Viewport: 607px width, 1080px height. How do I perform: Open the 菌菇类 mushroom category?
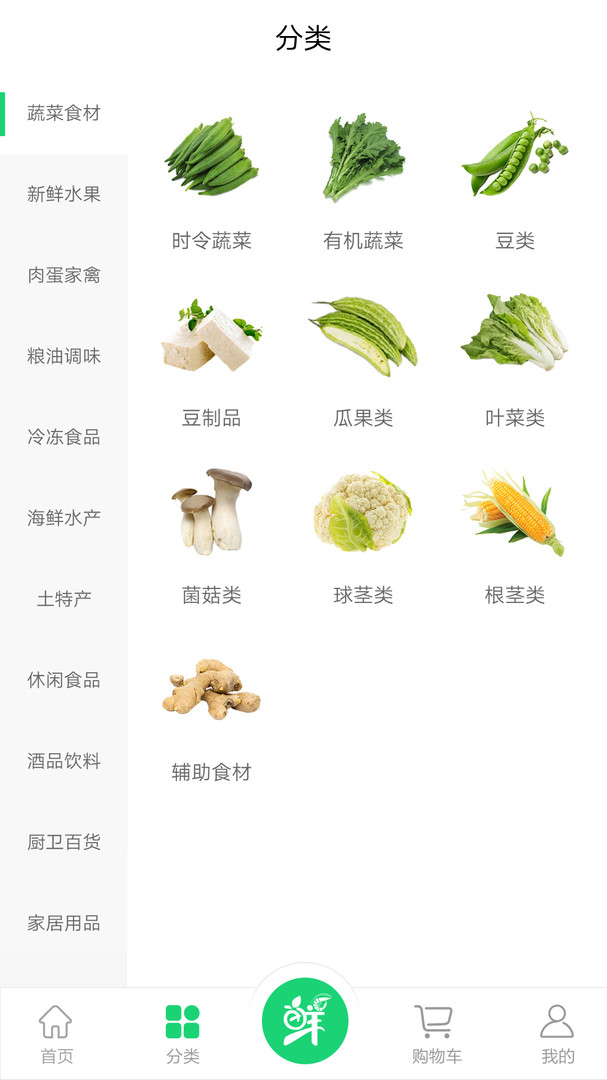point(212,536)
